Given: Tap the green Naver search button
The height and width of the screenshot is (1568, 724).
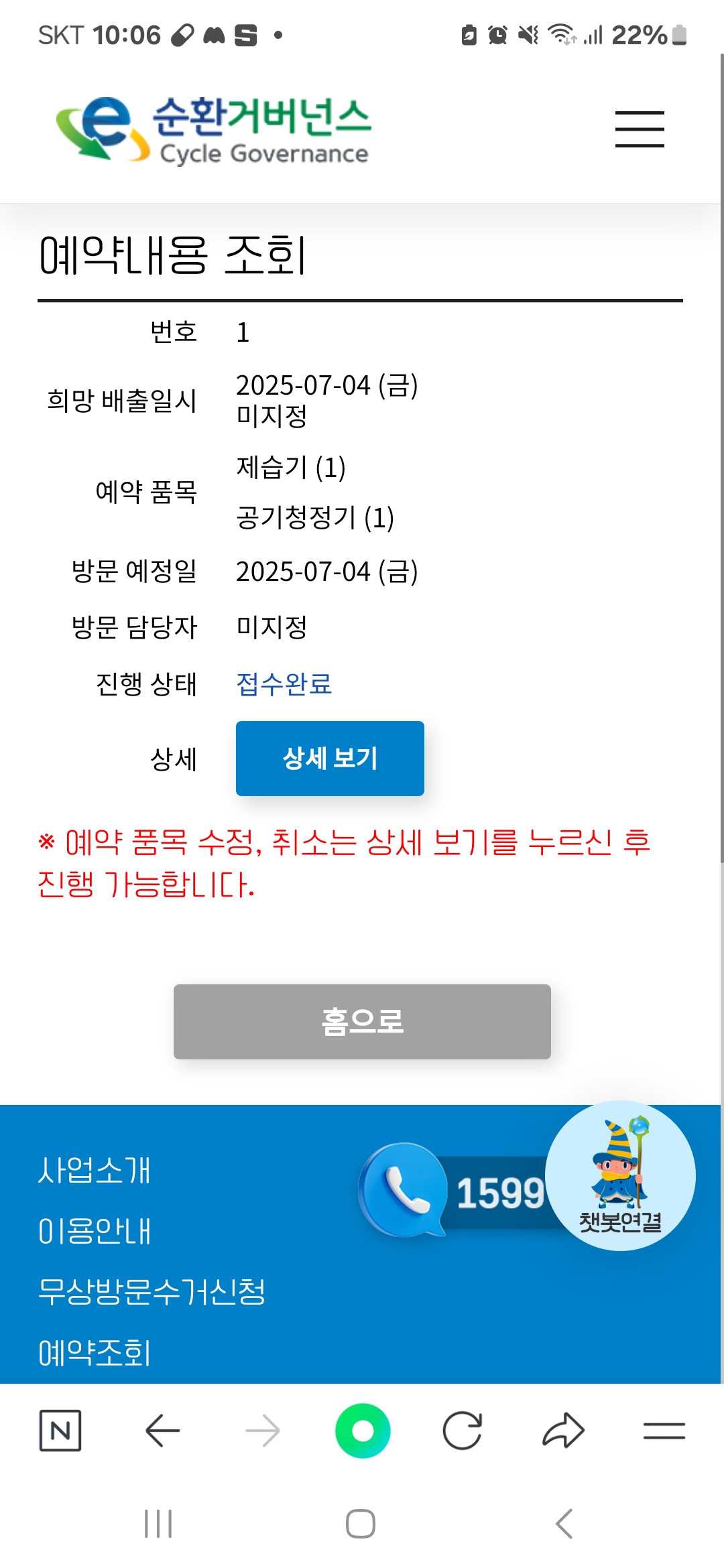Looking at the screenshot, I should tap(363, 1431).
